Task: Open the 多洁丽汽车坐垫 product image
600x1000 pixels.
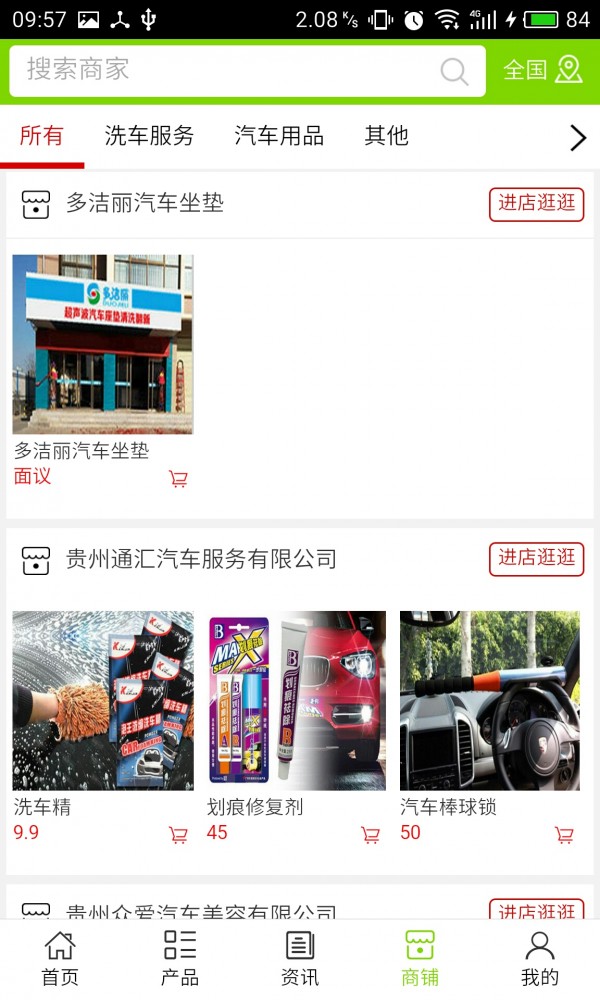Action: click(x=103, y=344)
